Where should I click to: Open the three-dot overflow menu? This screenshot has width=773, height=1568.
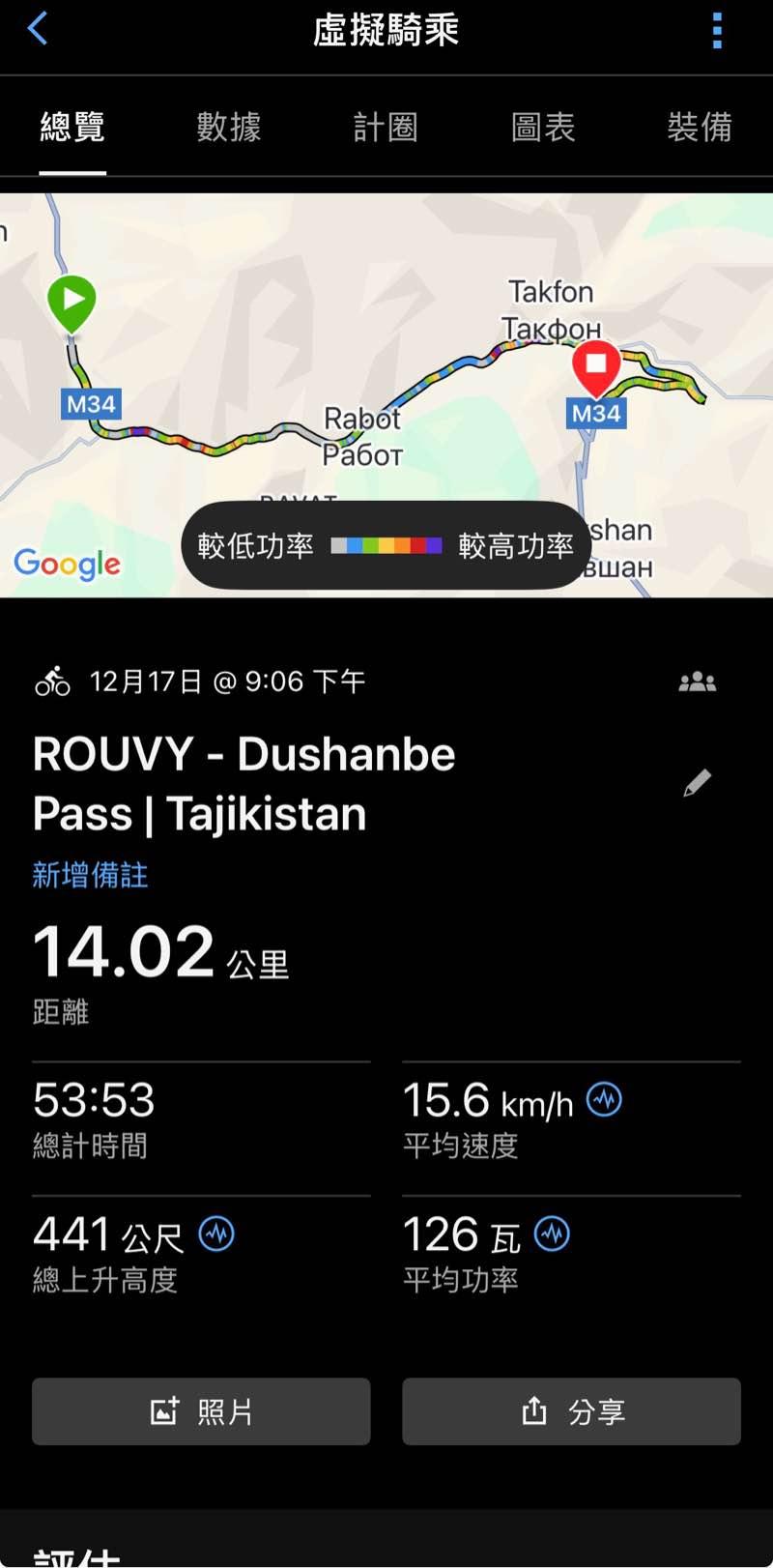[x=717, y=31]
